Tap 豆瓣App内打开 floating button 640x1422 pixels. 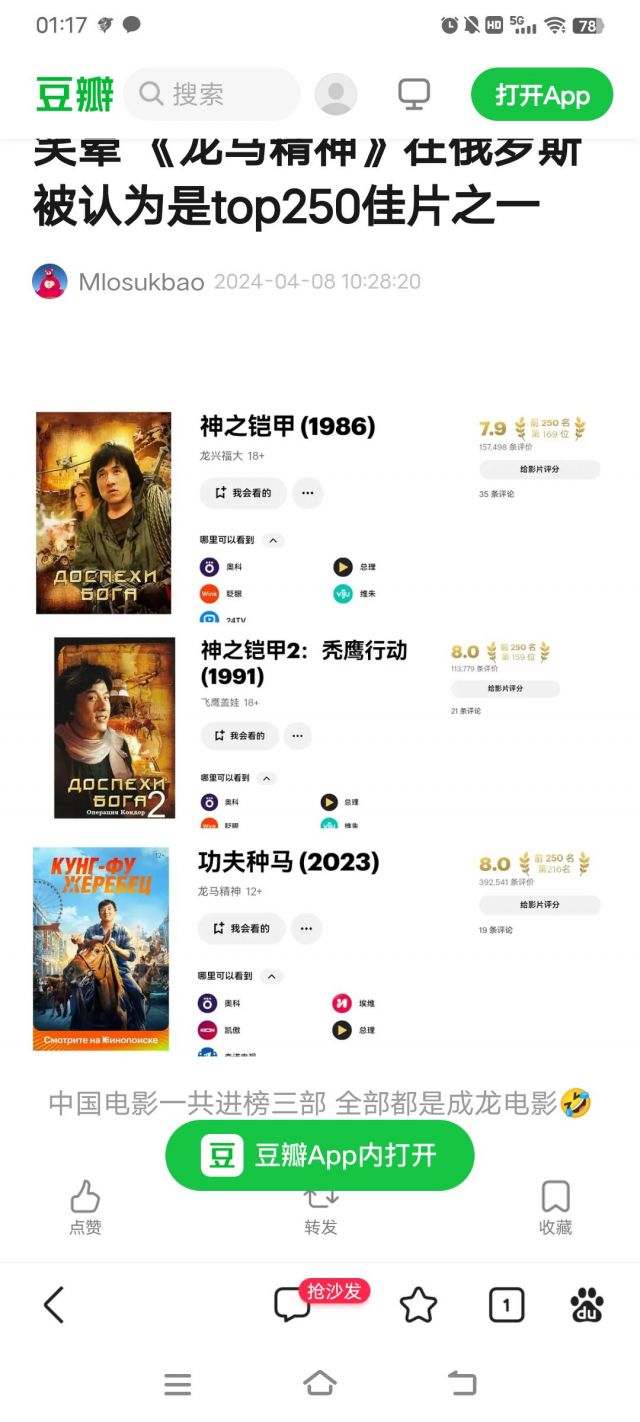[320, 1155]
